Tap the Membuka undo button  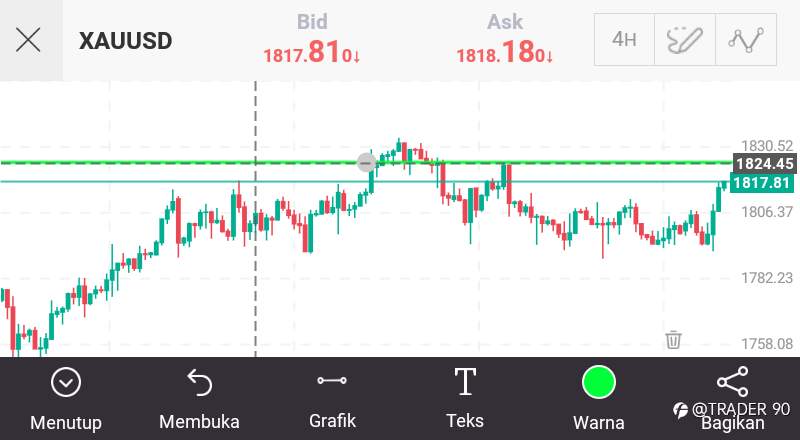[x=199, y=399]
